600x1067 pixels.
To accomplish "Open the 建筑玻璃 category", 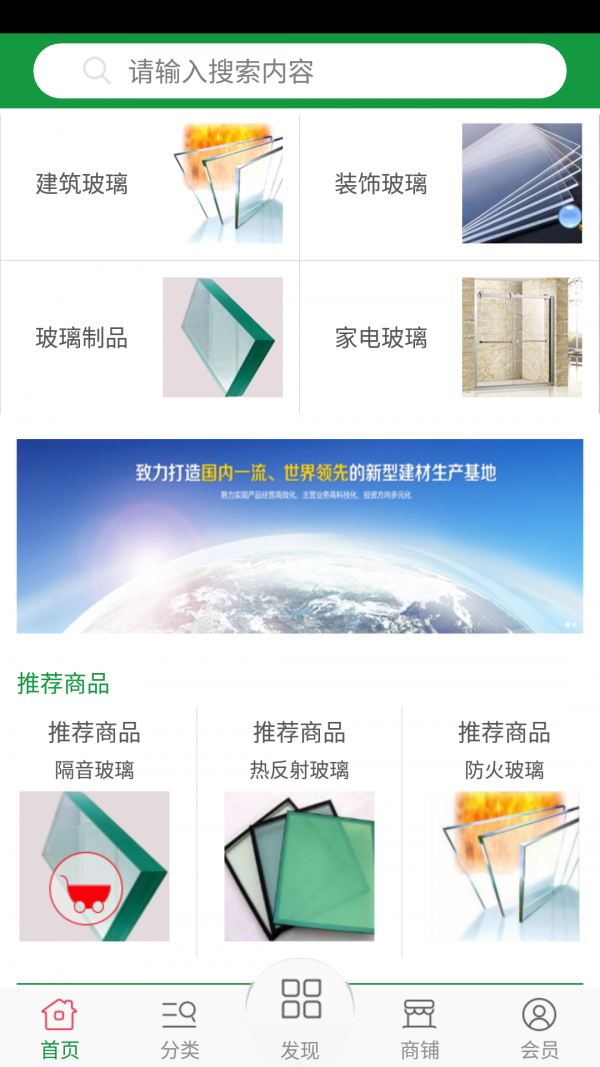I will click(x=150, y=185).
